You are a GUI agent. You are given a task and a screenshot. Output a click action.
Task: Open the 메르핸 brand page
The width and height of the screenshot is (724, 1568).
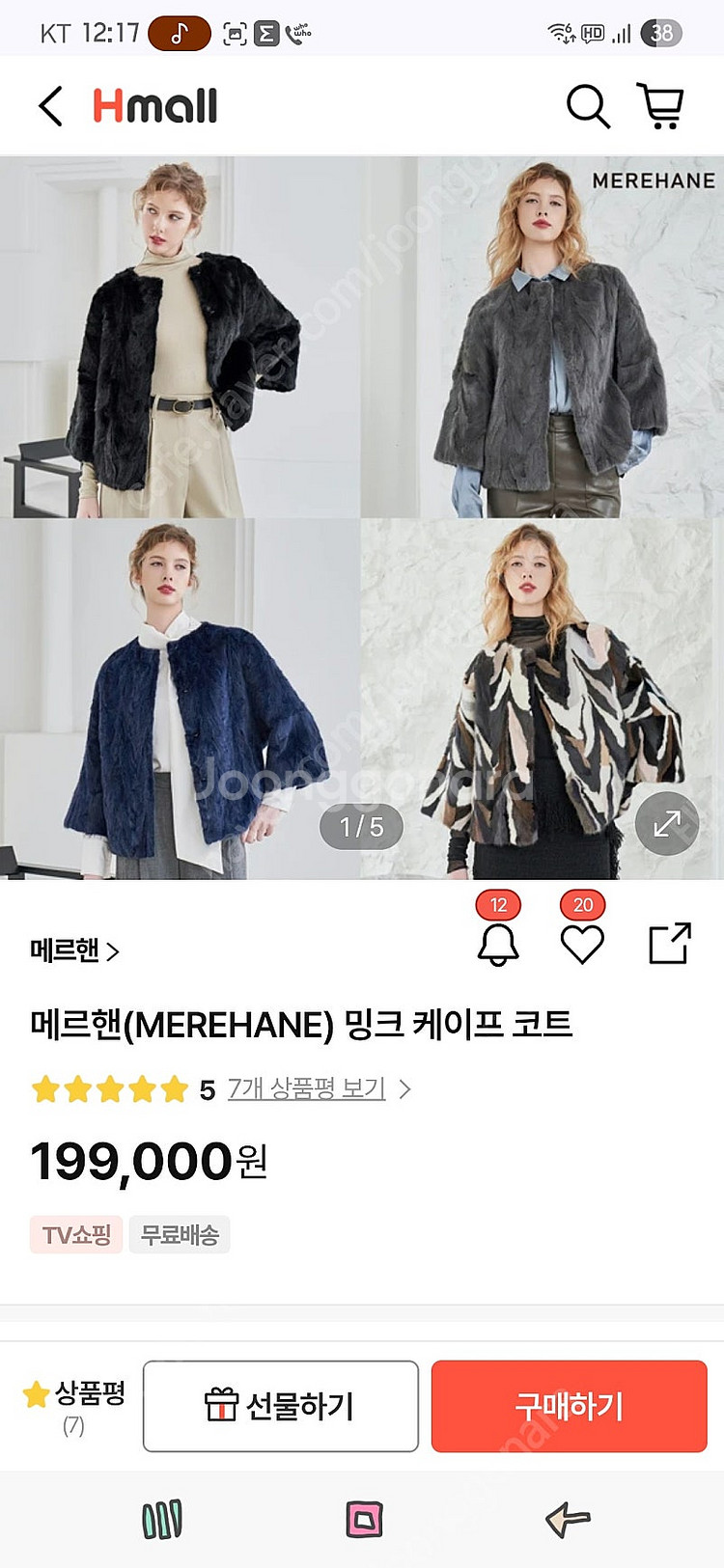pos(74,951)
